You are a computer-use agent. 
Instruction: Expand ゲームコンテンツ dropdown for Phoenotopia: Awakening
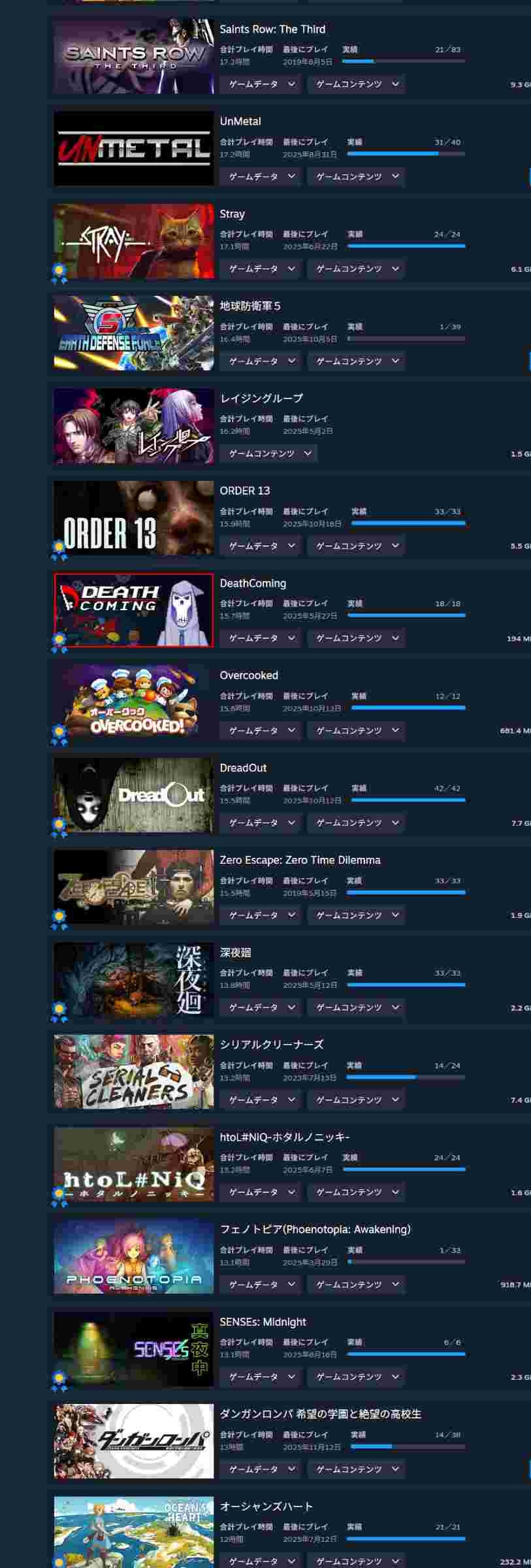point(356,1284)
